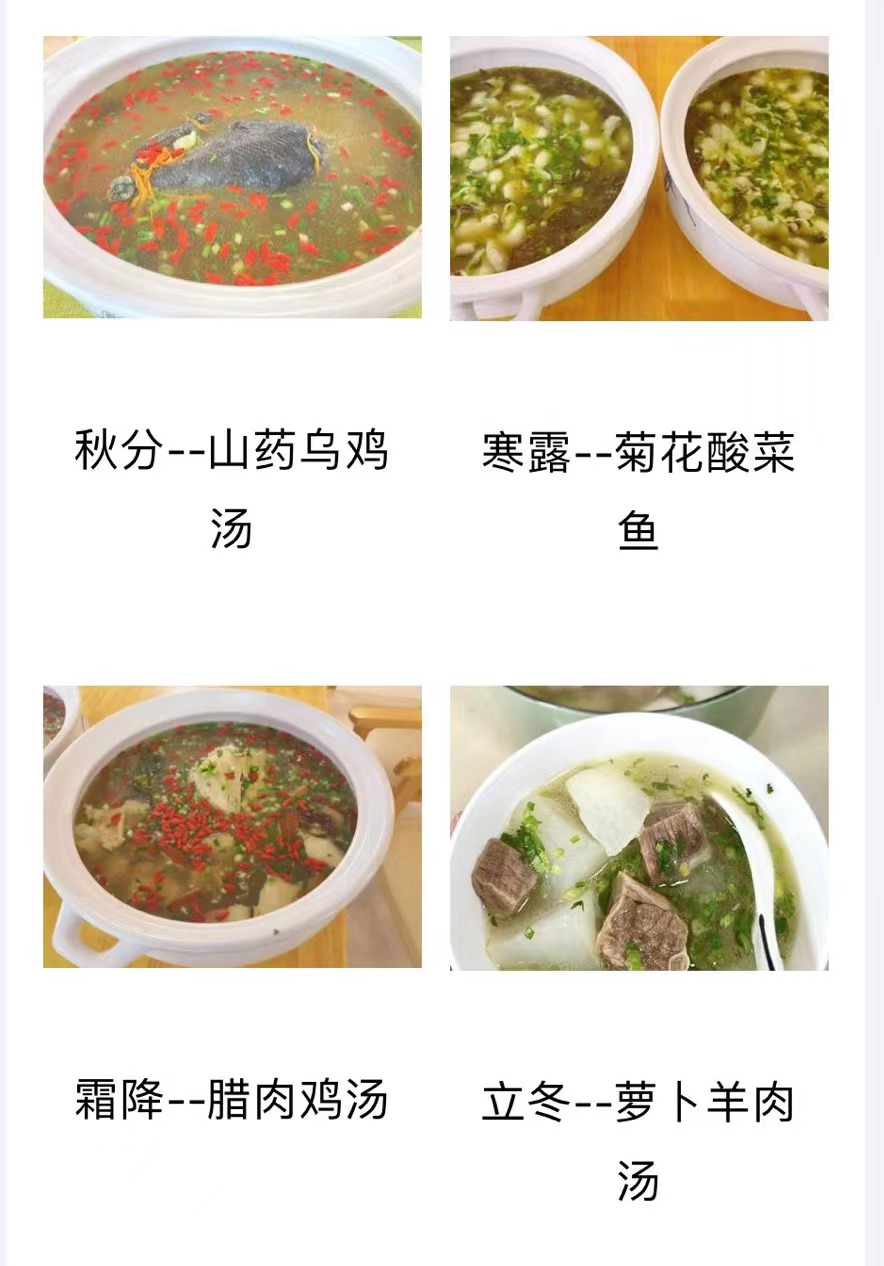The image size is (884, 1266).
Task: Enlarge the 腊肉鸡汤 photo
Action: (x=232, y=826)
